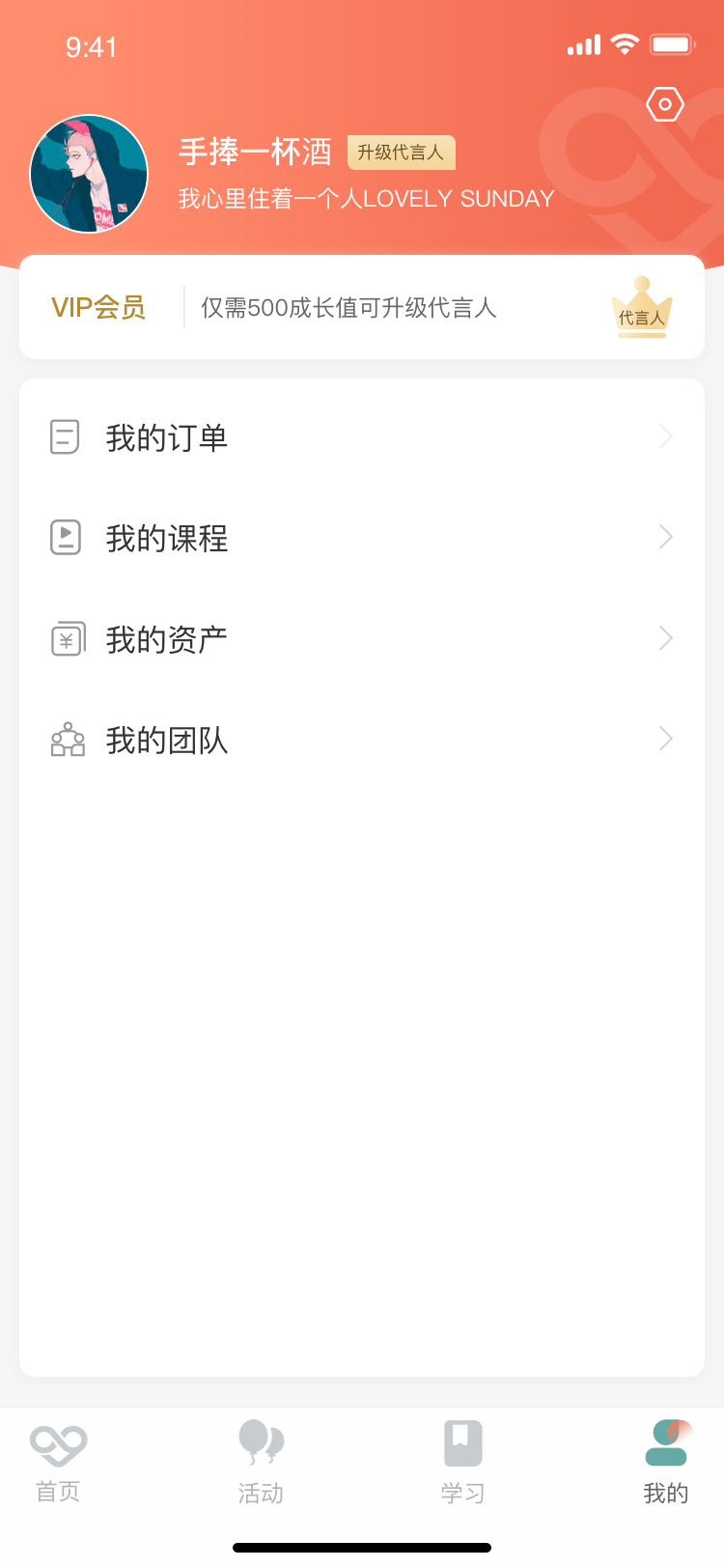Image resolution: width=724 pixels, height=1568 pixels.
Task: Switch to the 学习 tab
Action: [x=462, y=1464]
